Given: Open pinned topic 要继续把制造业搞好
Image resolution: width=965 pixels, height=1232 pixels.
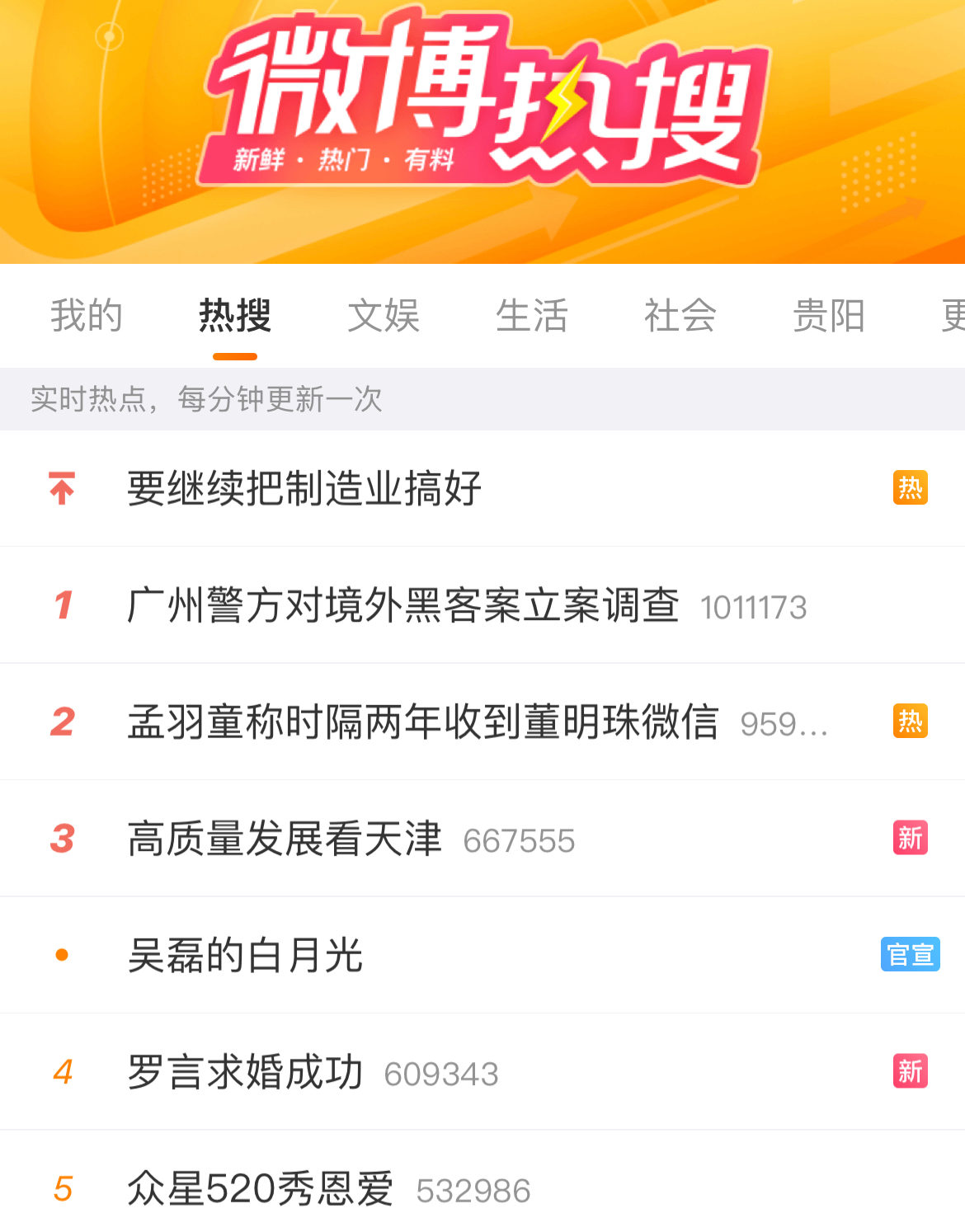Looking at the screenshot, I should pyautogui.click(x=304, y=488).
